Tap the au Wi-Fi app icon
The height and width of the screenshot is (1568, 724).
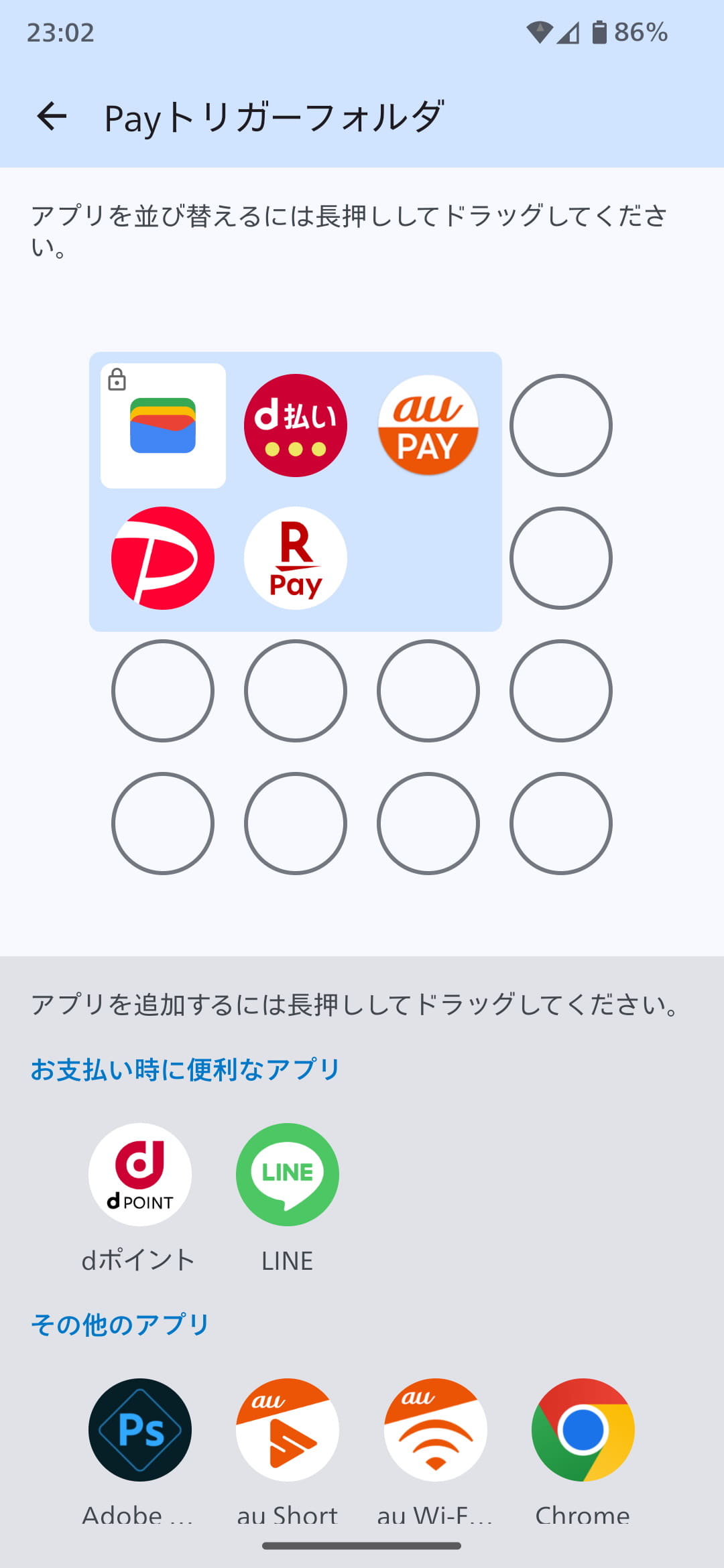click(x=435, y=1431)
